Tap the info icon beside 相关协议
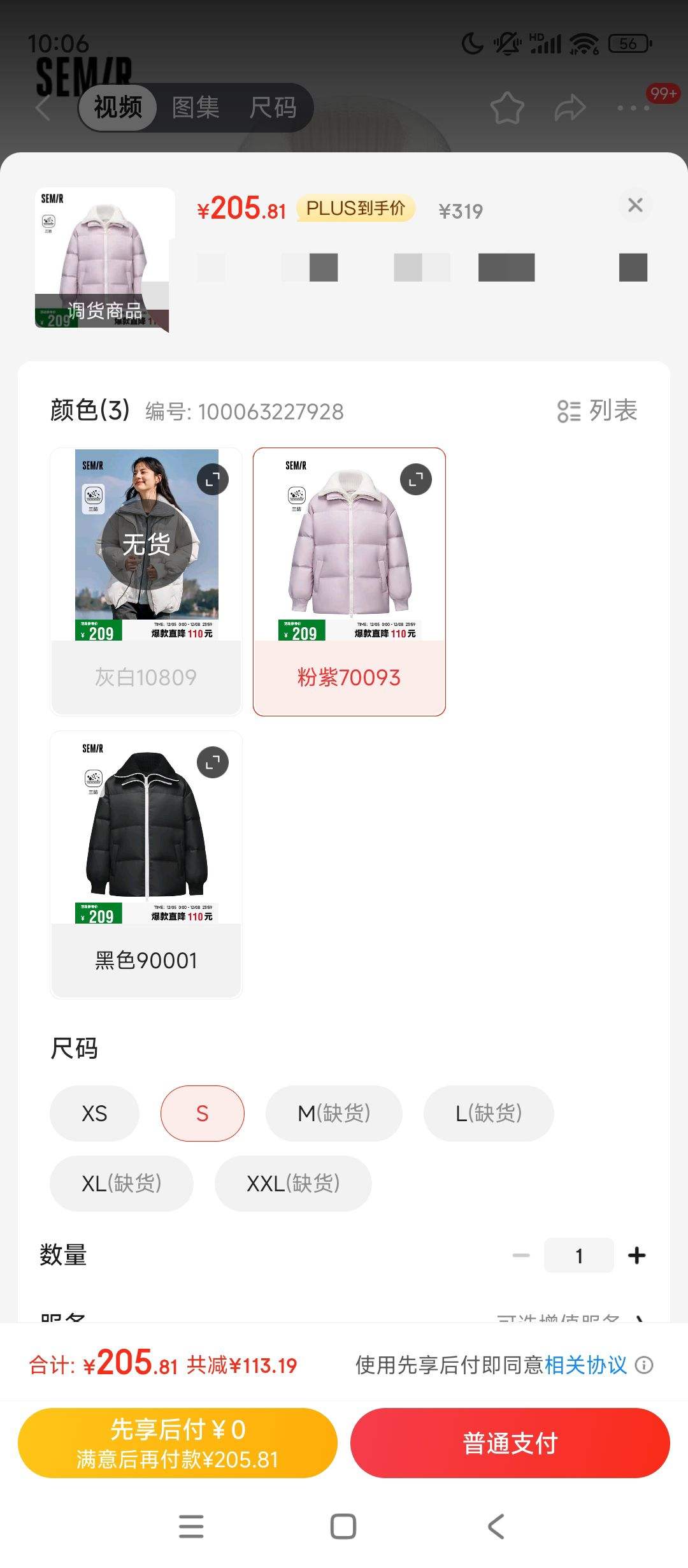This screenshot has height=1568, width=688. (x=645, y=1365)
